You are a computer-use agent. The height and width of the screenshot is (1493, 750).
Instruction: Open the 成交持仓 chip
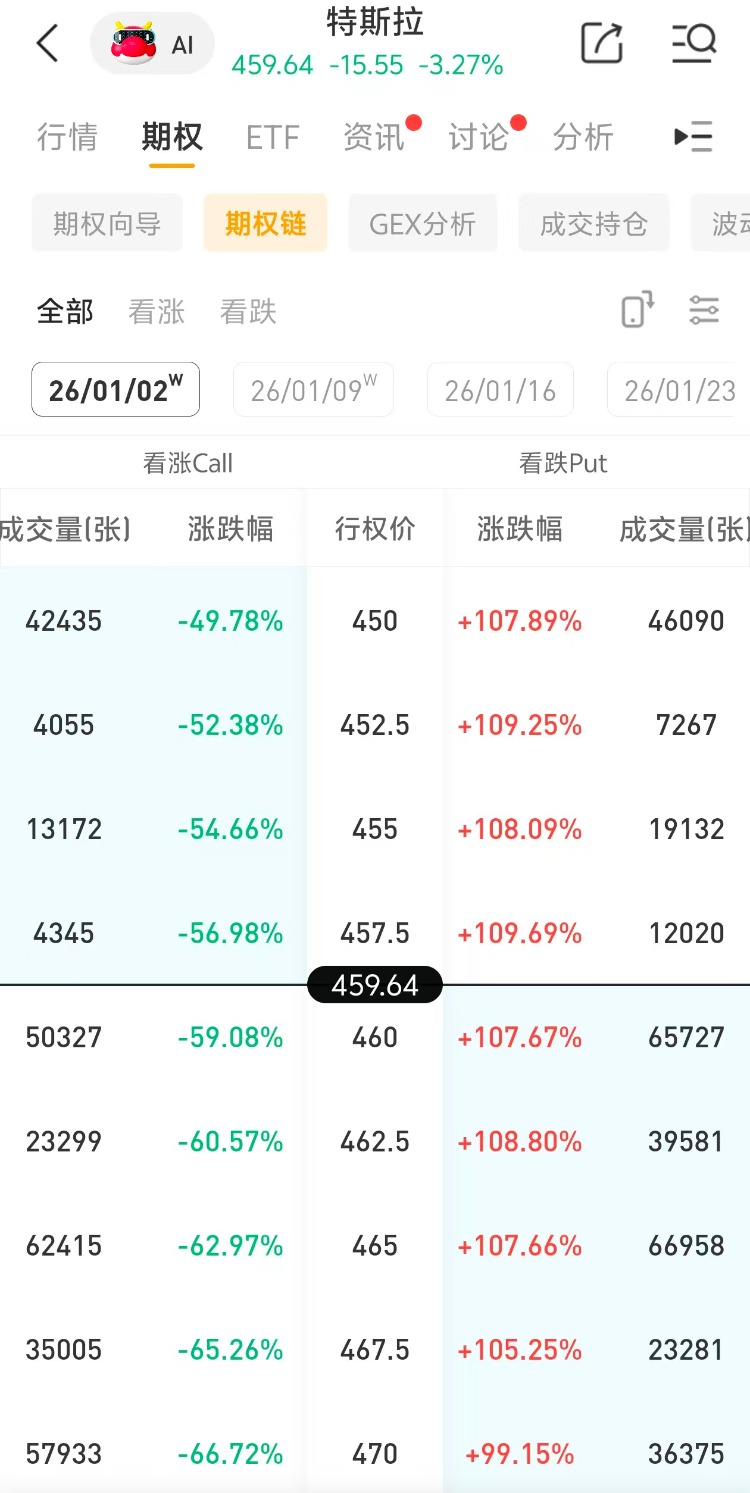click(593, 223)
